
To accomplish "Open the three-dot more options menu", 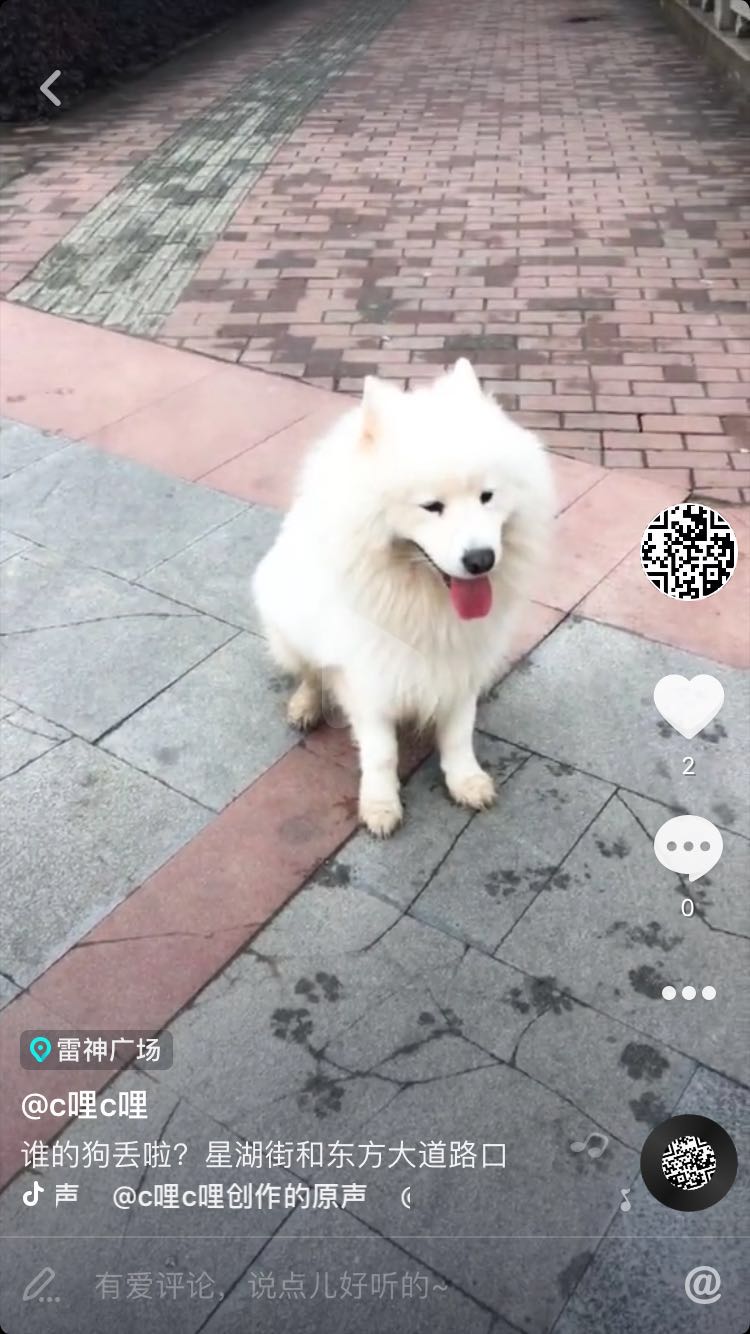I will [x=688, y=993].
